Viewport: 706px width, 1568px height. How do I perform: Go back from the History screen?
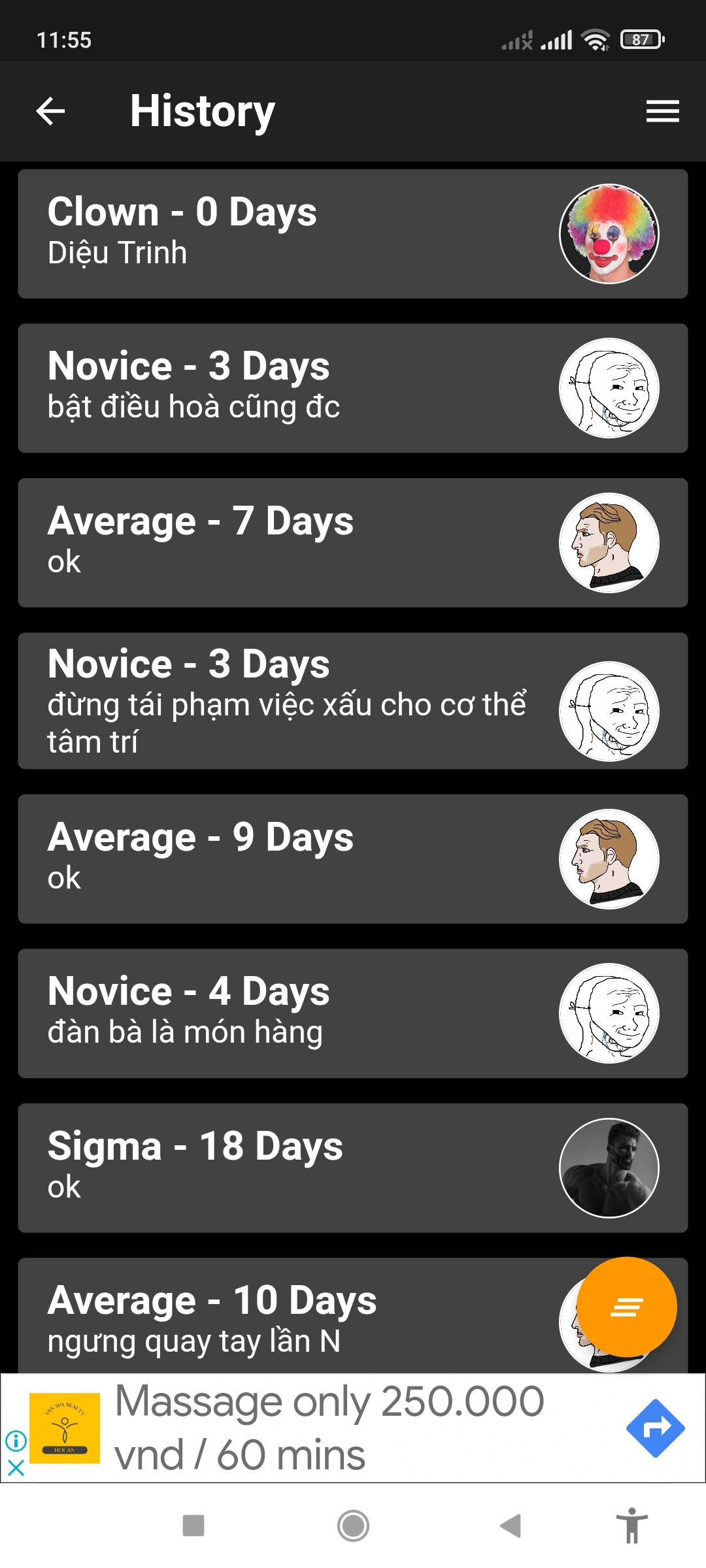[50, 111]
